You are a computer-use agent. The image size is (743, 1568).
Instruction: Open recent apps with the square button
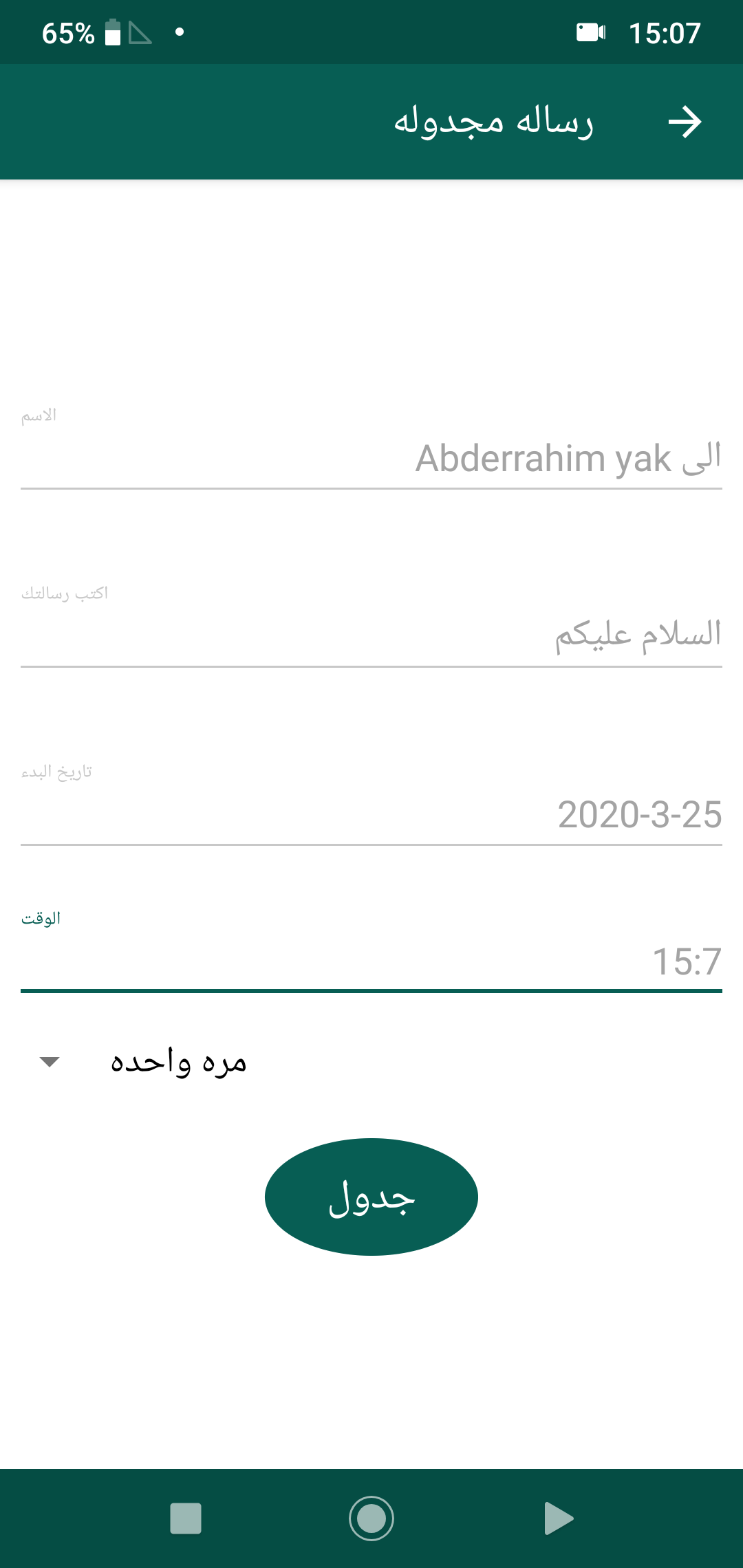click(x=186, y=1518)
